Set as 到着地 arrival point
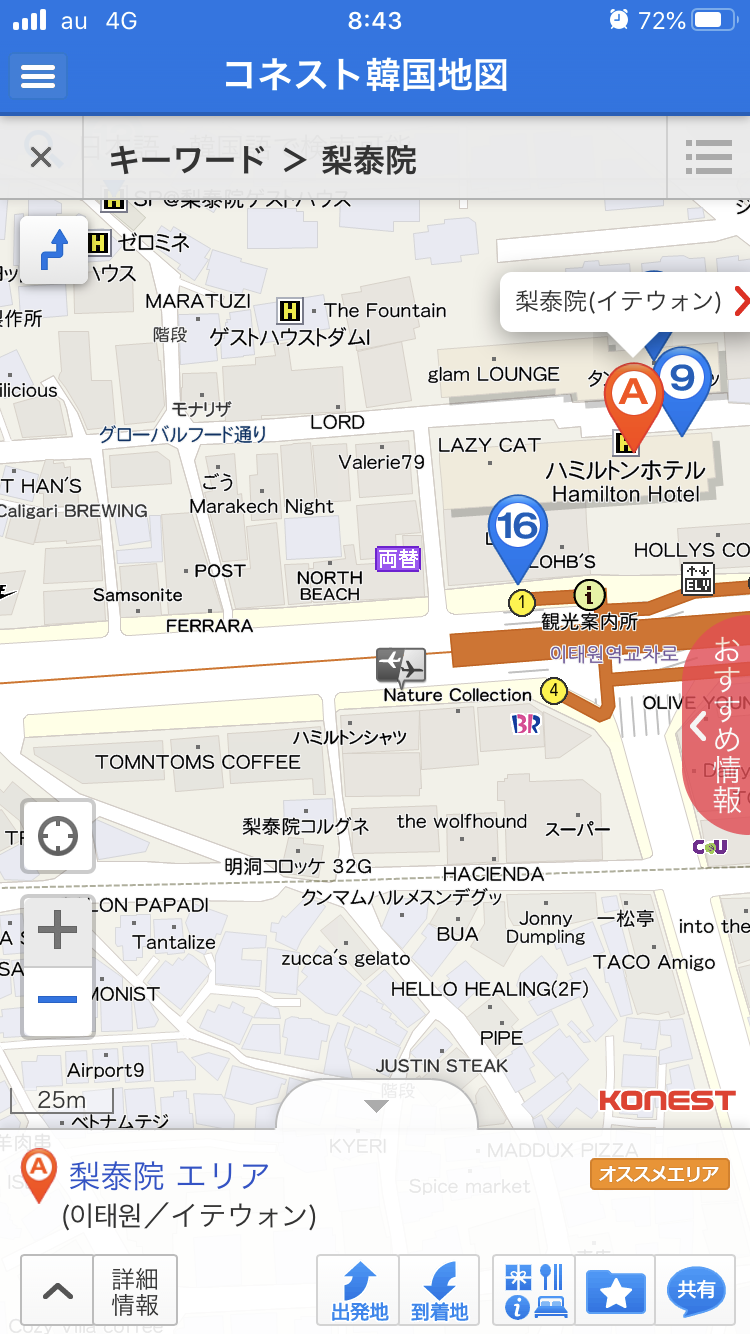750x1334 pixels. [440, 1291]
